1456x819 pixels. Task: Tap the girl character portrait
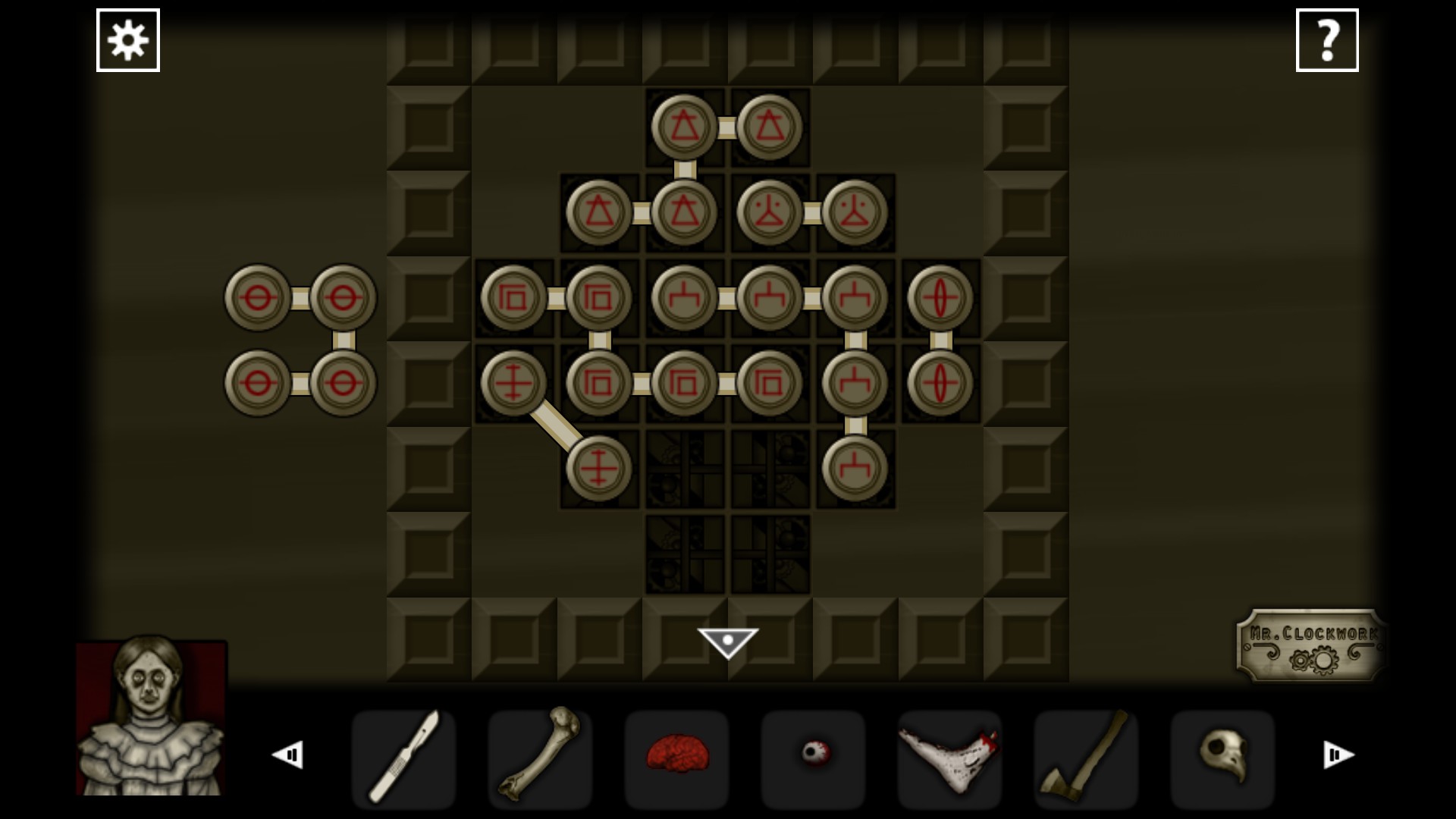click(x=151, y=717)
